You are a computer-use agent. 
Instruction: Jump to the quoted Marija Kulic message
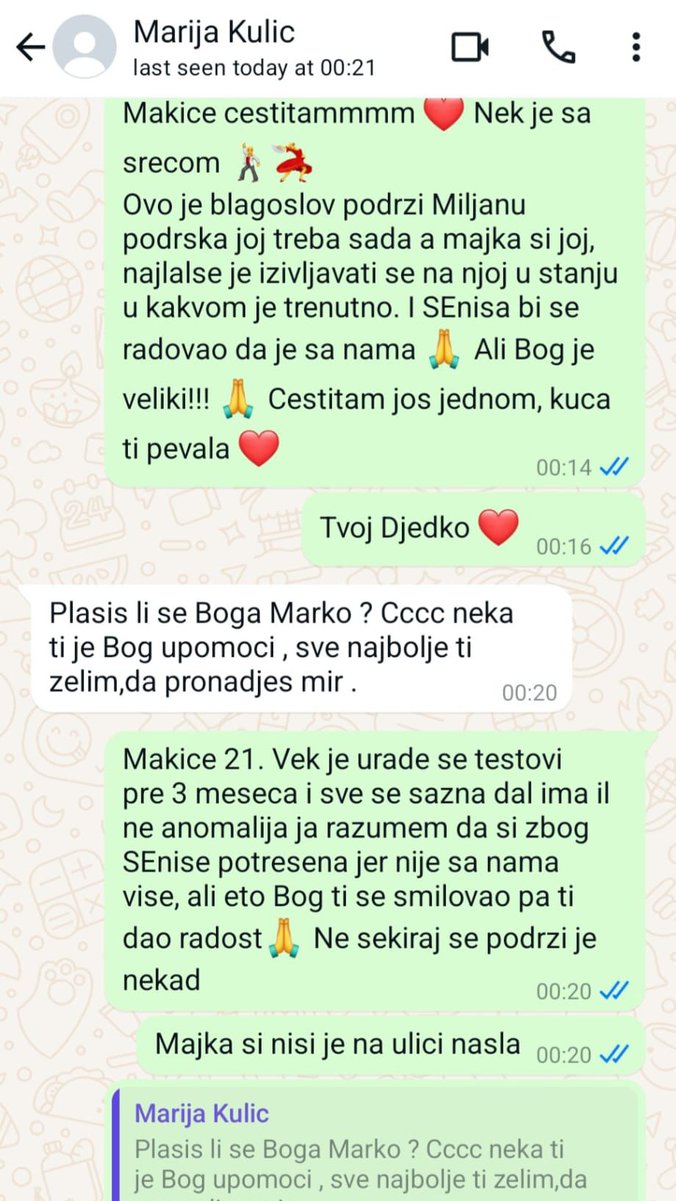tap(380, 1150)
